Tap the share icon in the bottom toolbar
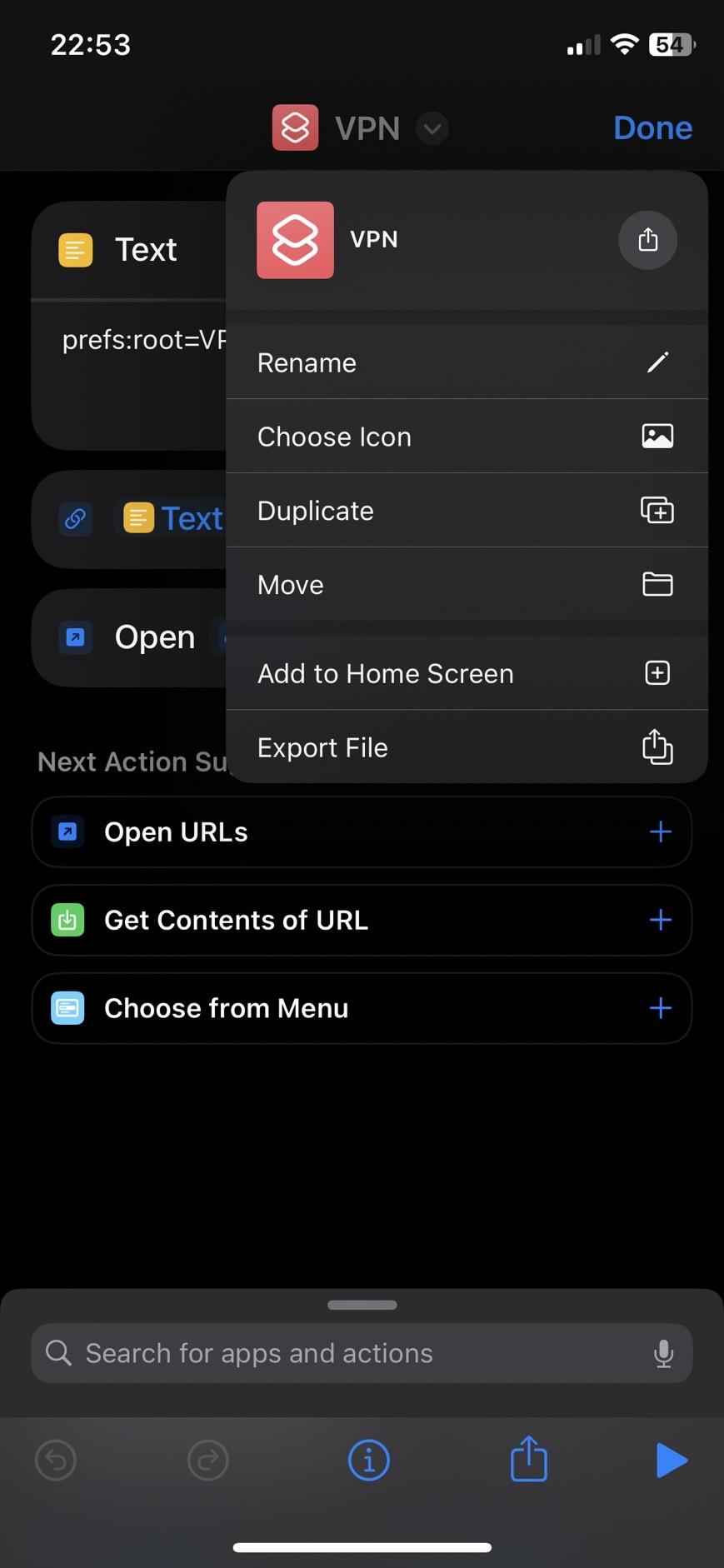Viewport: 724px width, 1568px height. (528, 1459)
